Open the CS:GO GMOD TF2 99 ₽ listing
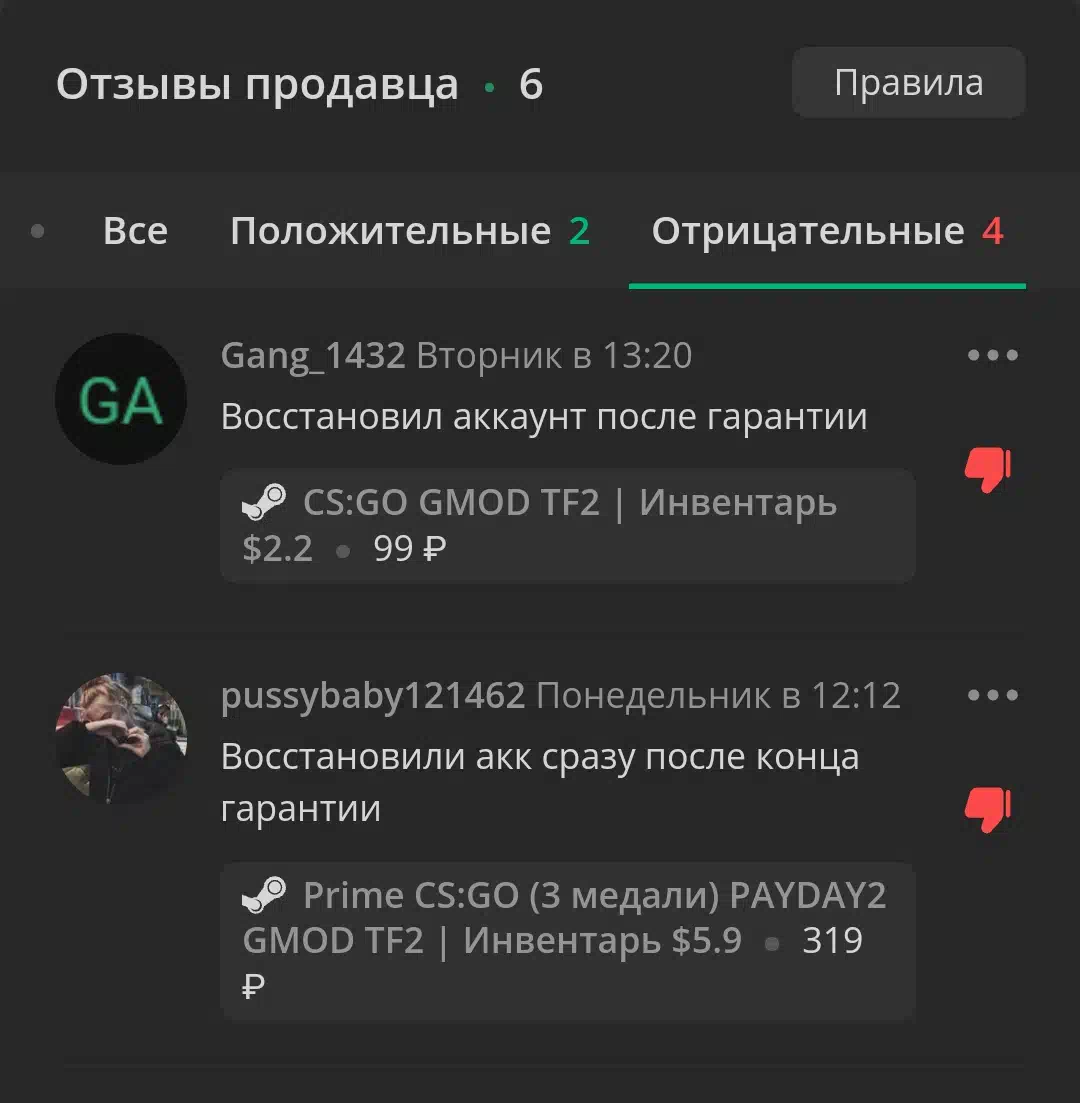 tap(567, 525)
